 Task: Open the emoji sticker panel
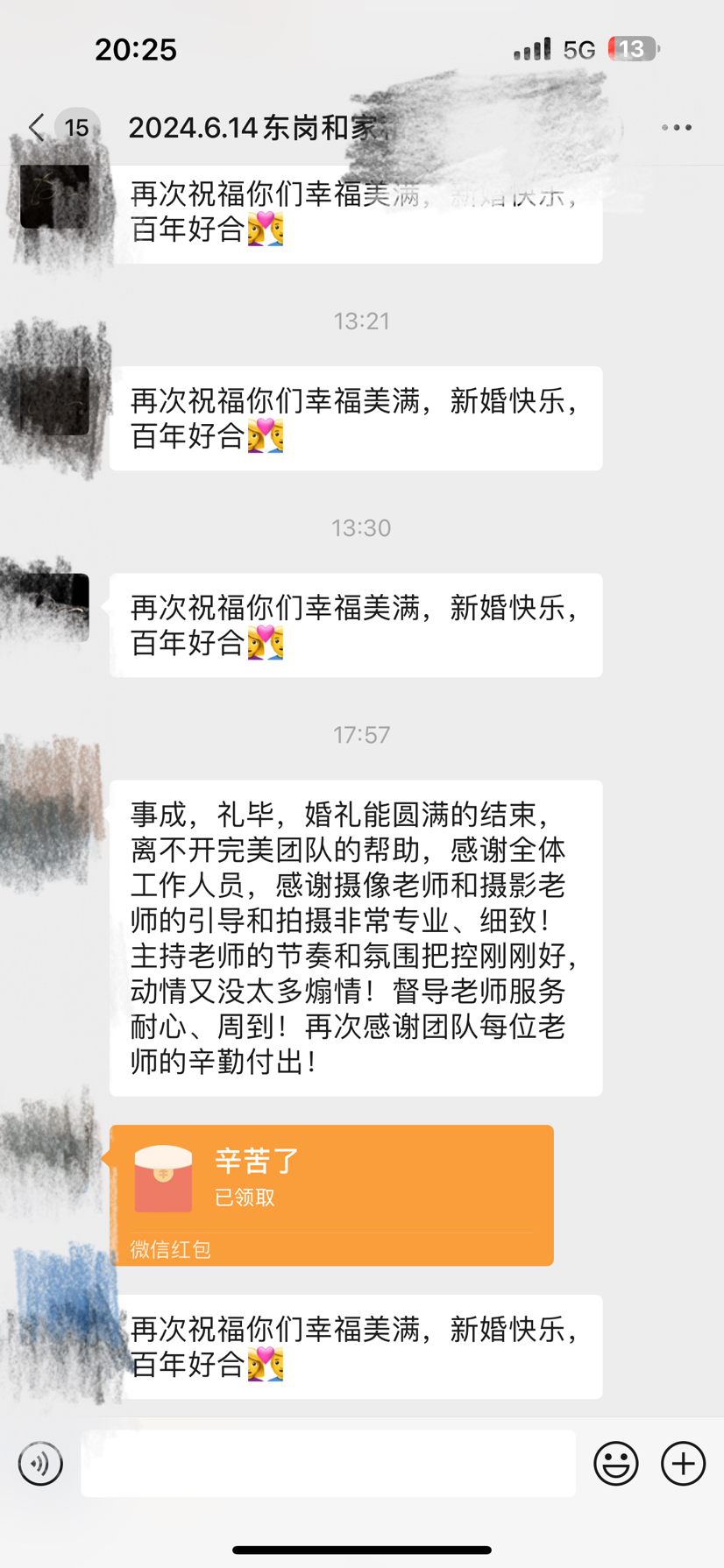(x=616, y=1463)
